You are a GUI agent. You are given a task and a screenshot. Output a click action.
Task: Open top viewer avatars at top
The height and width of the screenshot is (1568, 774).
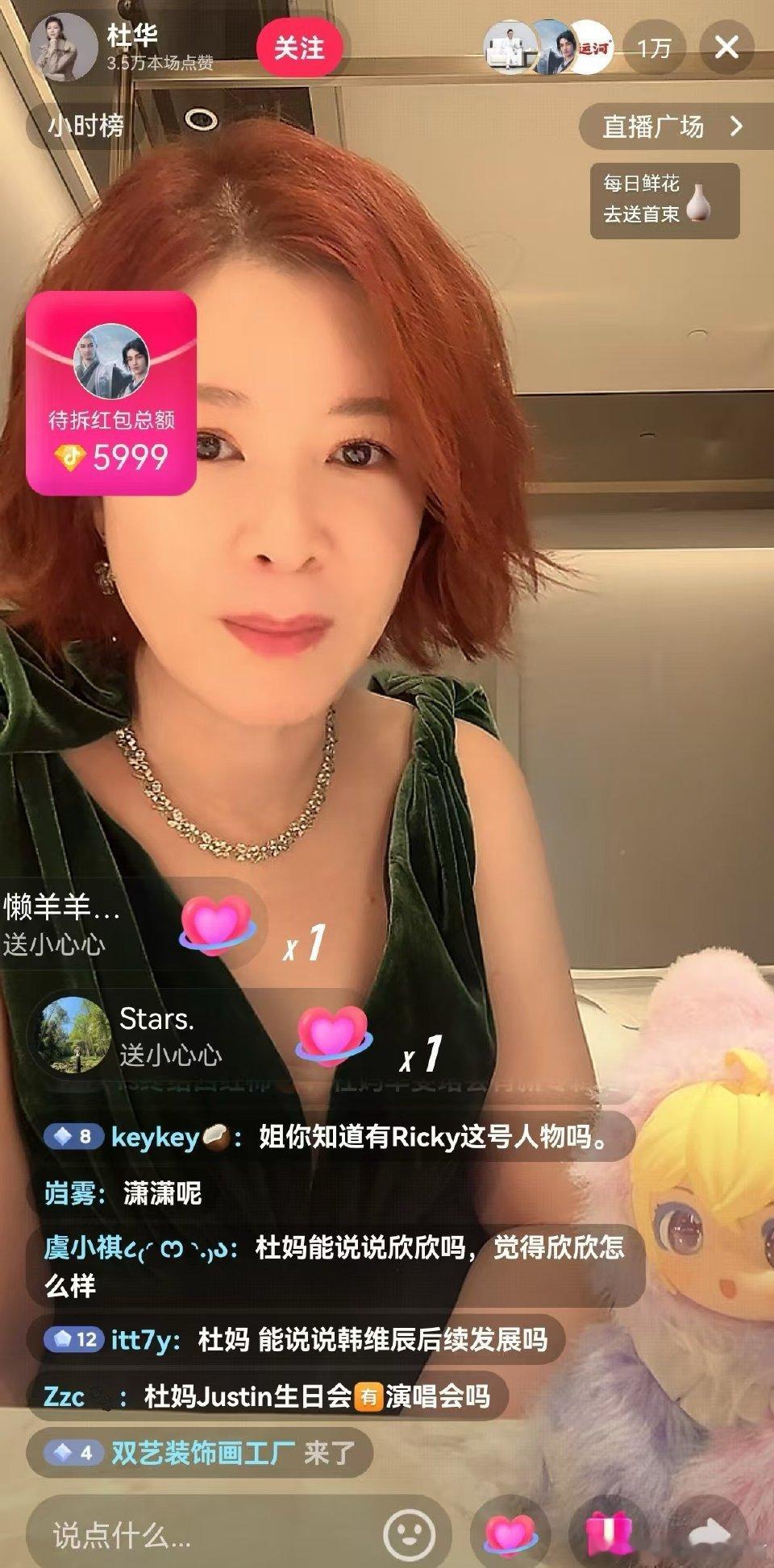pyautogui.click(x=548, y=48)
